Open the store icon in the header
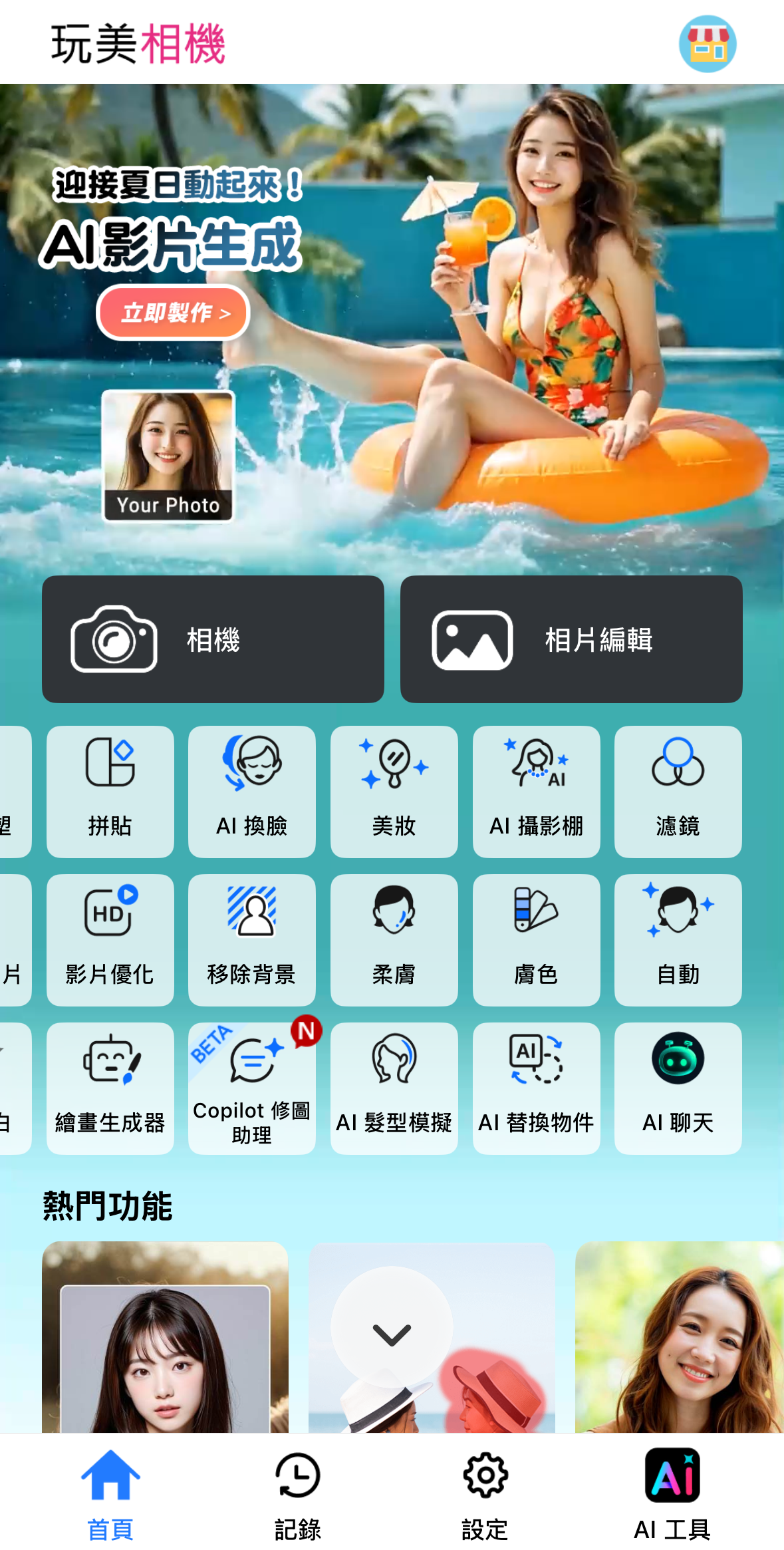Viewport: 784px width, 1550px height. coord(707,44)
